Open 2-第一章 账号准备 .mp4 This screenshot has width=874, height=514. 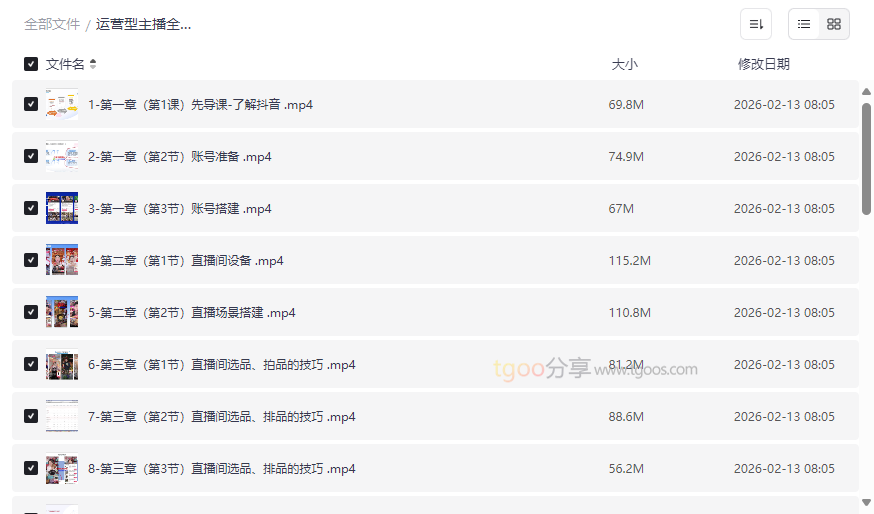click(x=180, y=157)
